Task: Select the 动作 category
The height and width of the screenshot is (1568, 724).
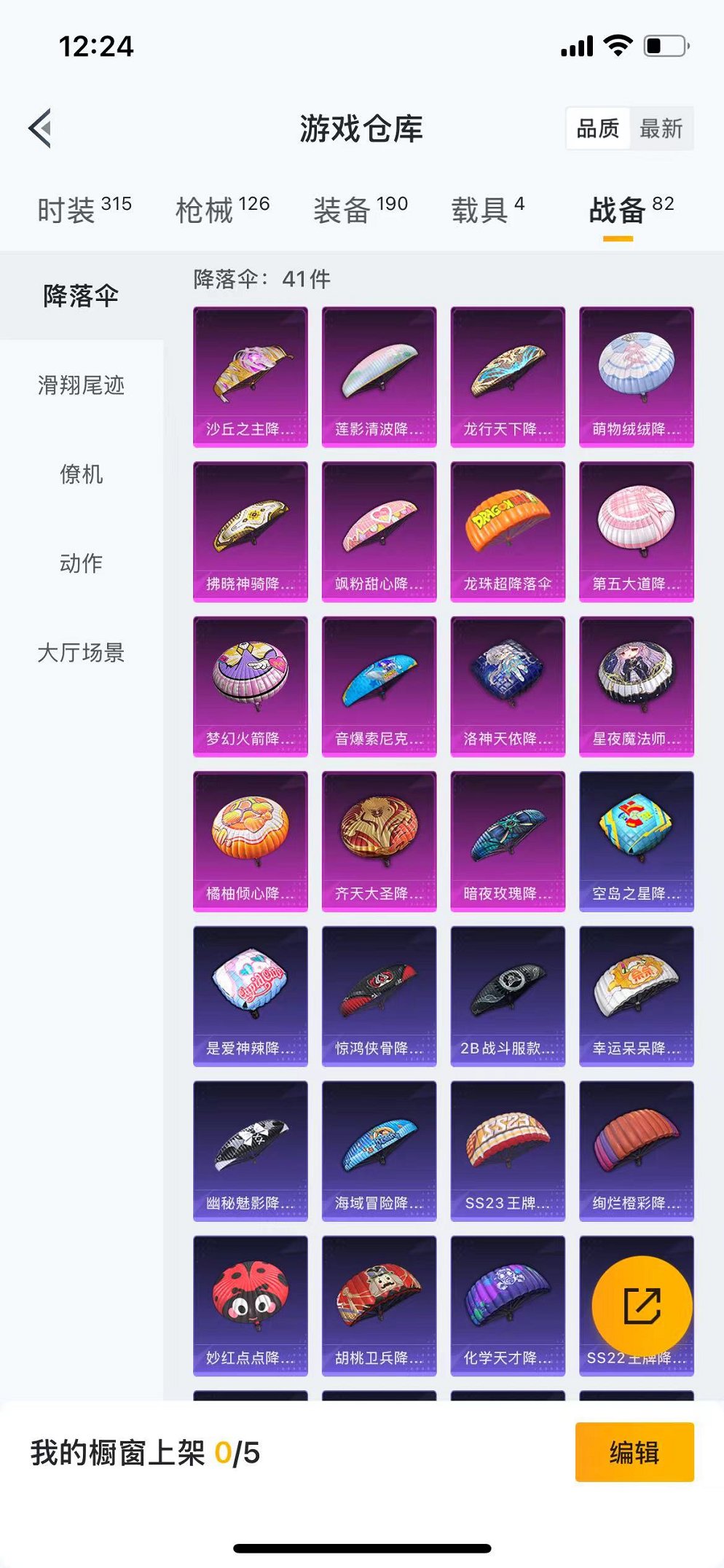Action: 81,563
